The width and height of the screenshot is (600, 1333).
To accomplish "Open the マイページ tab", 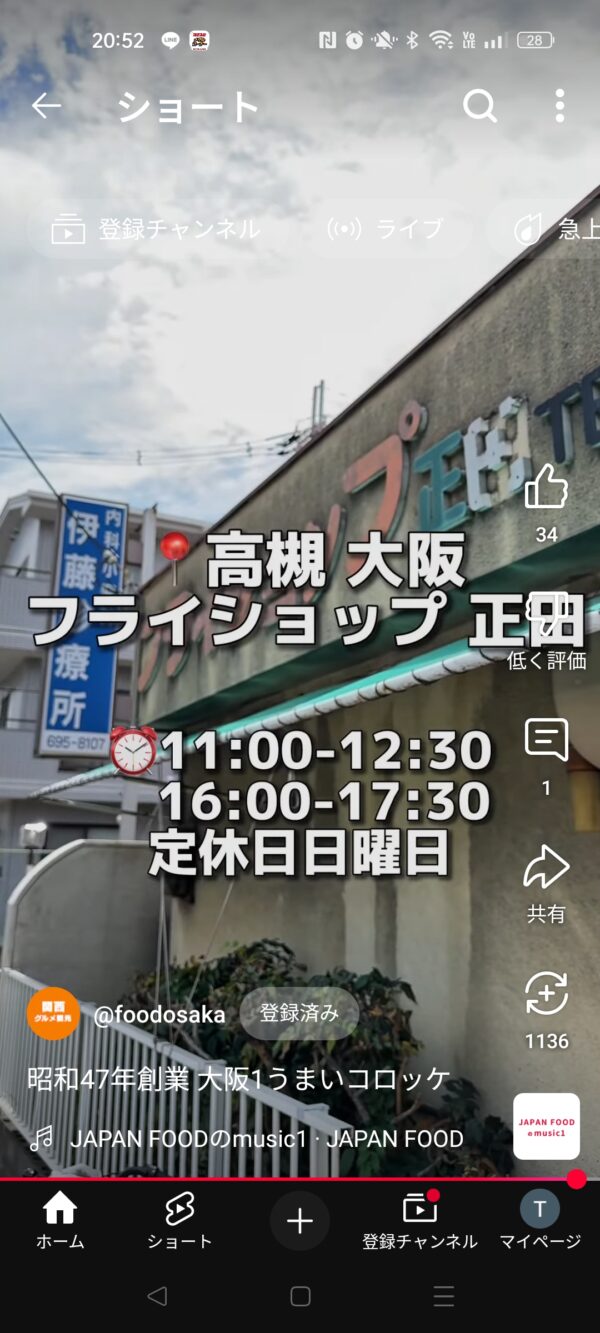I will pos(540,1221).
